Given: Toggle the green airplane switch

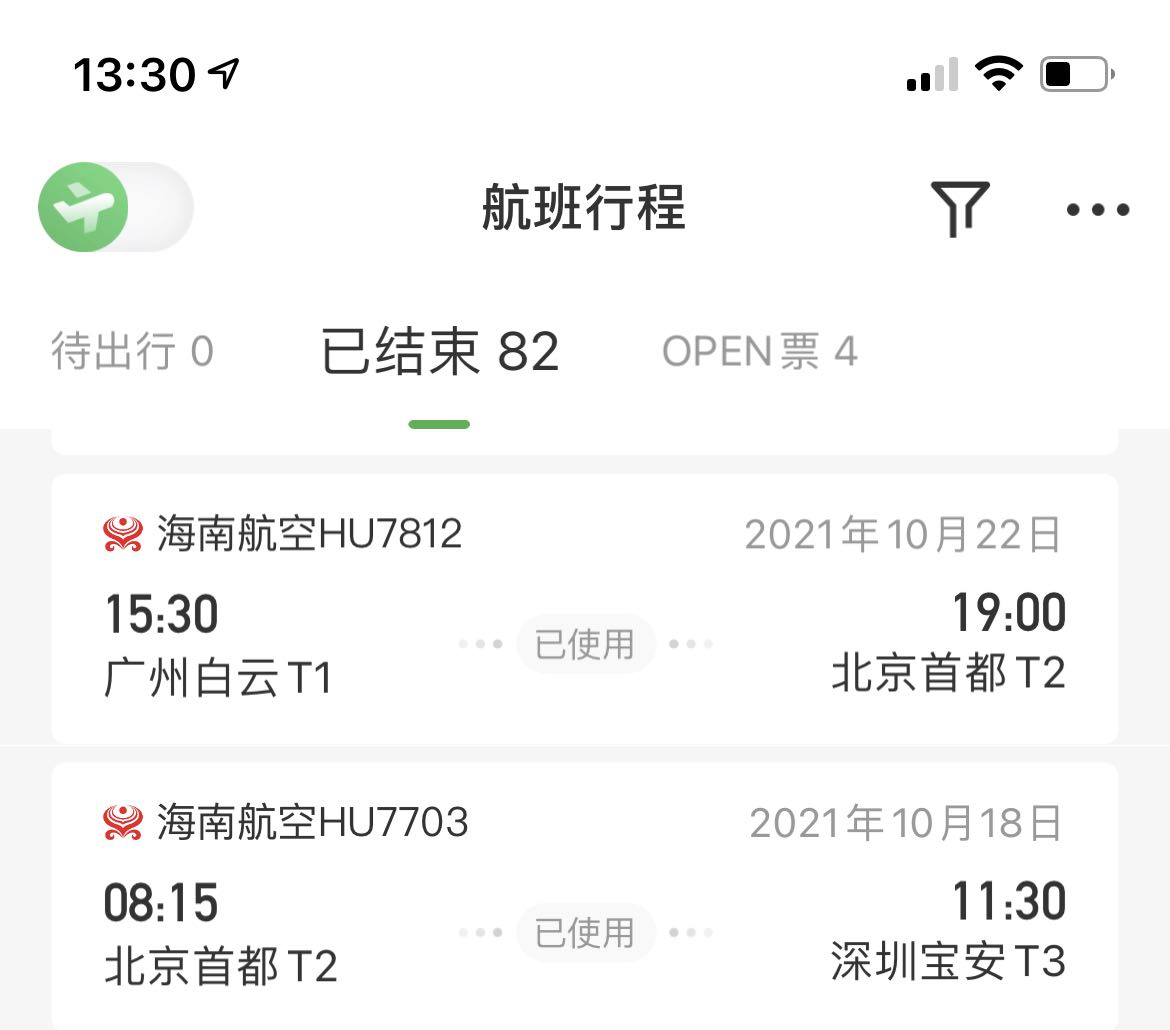Looking at the screenshot, I should [x=115, y=207].
